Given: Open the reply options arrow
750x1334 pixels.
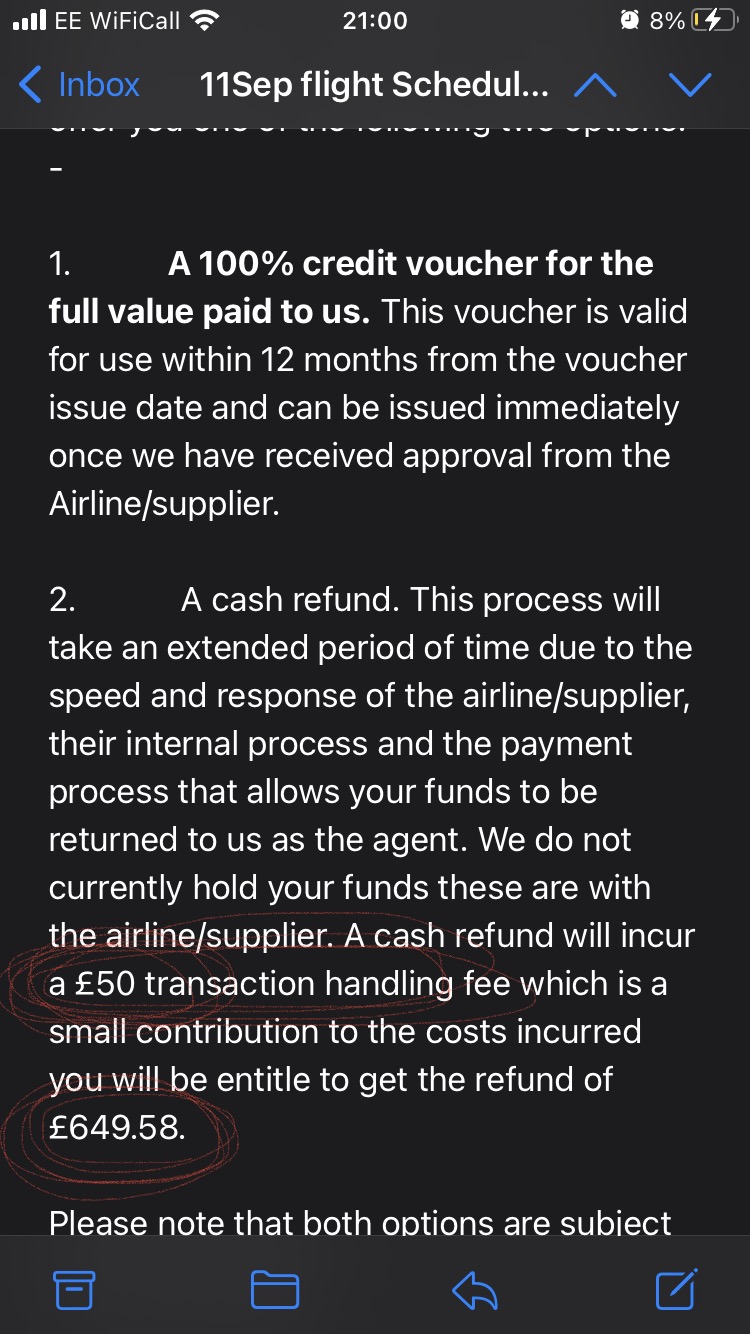Looking at the screenshot, I should pyautogui.click(x=475, y=1290).
